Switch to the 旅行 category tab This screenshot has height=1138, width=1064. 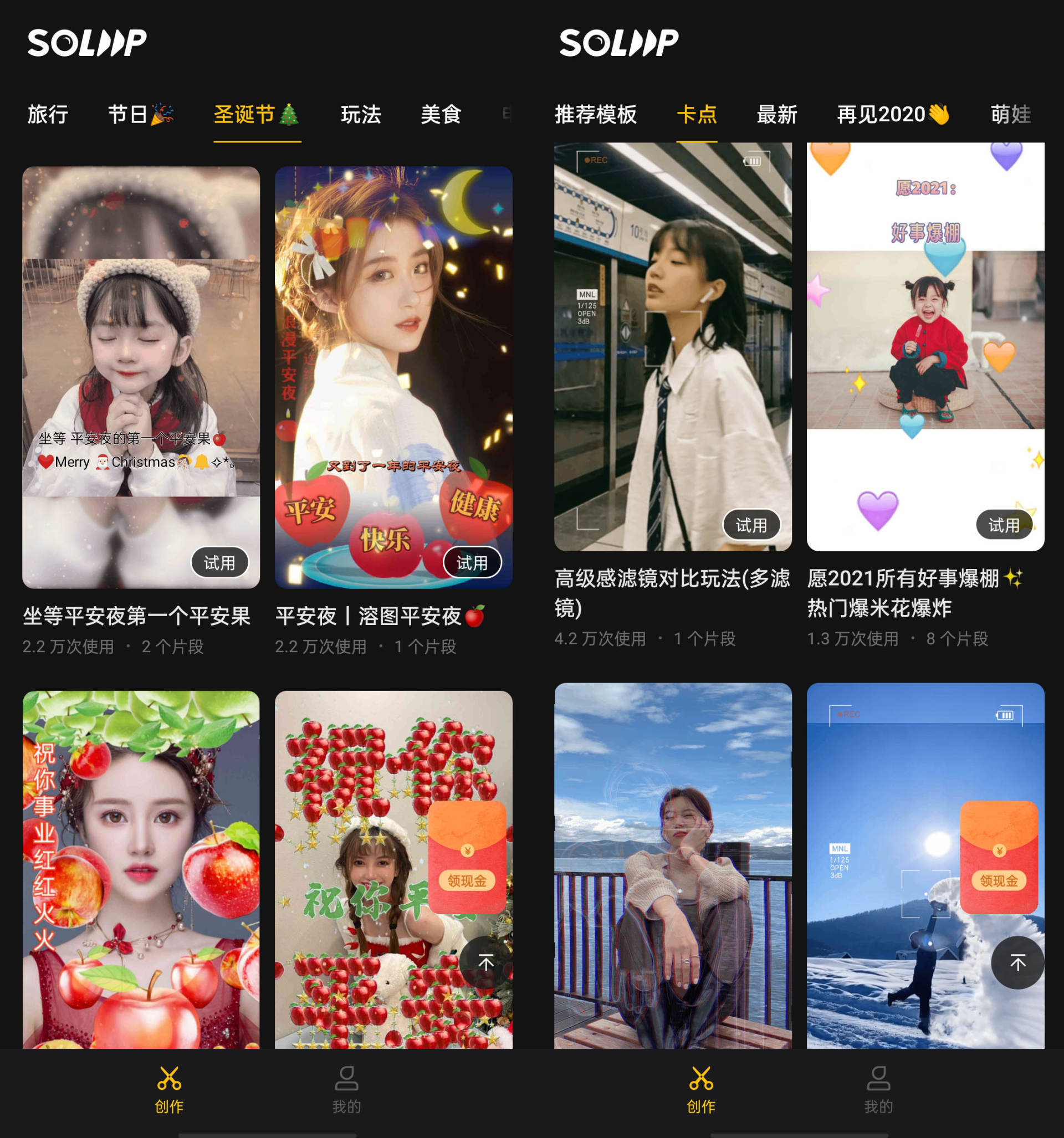48,115
